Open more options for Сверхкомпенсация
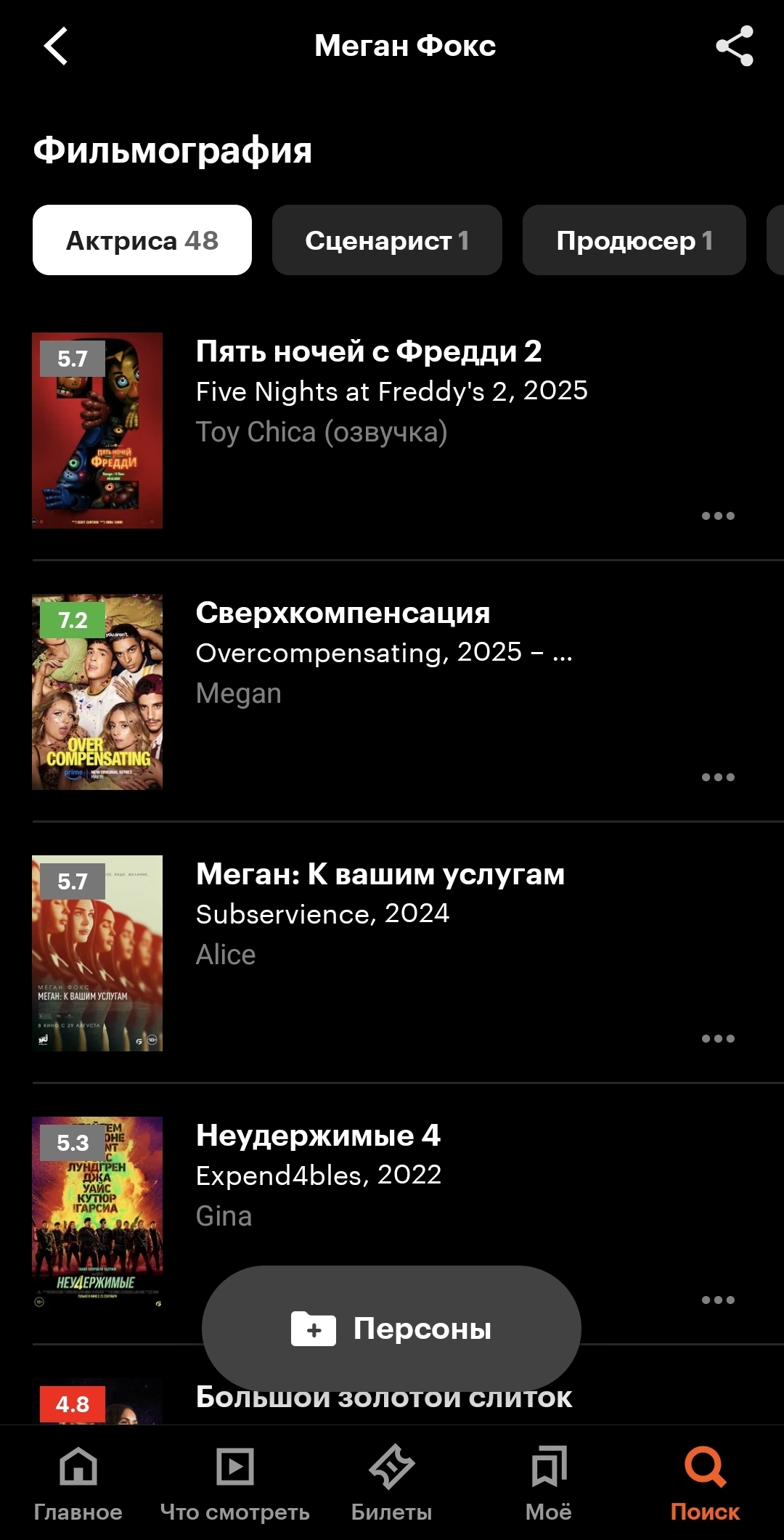The image size is (784, 1540). [x=718, y=778]
